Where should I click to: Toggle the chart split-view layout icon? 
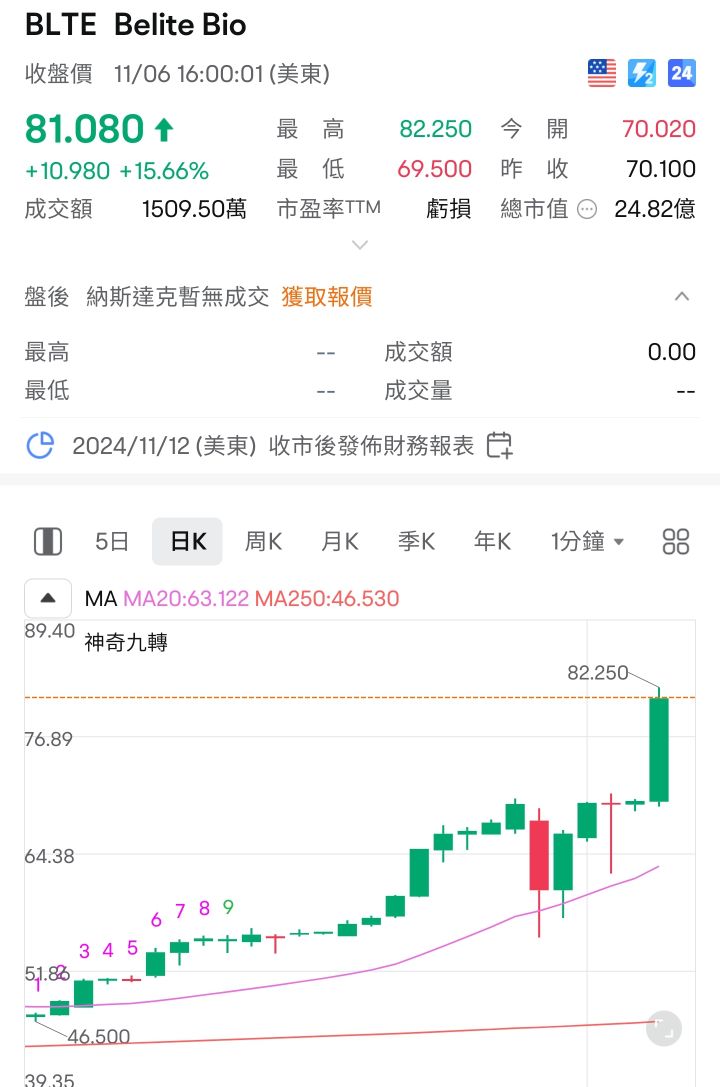tap(48, 542)
